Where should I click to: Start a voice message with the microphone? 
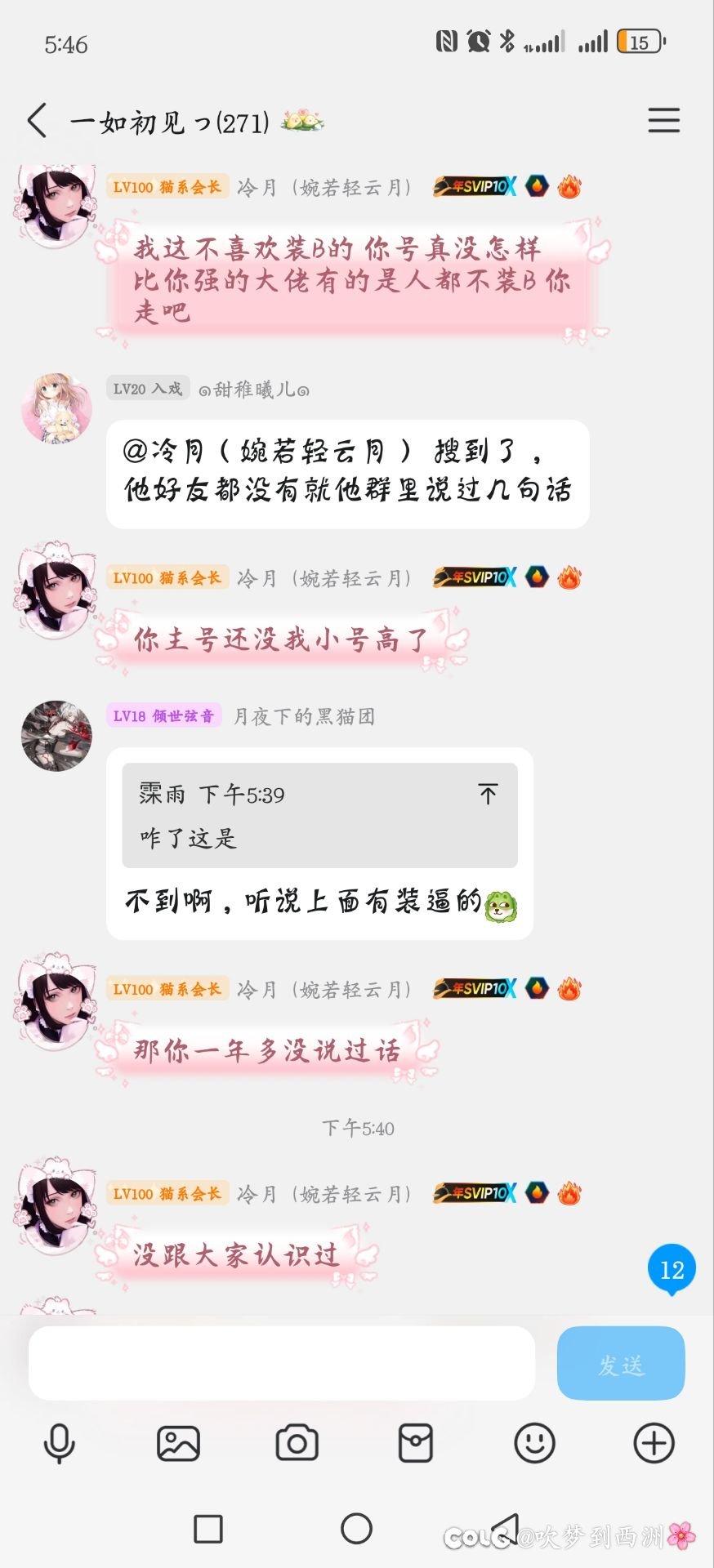pyautogui.click(x=59, y=1443)
